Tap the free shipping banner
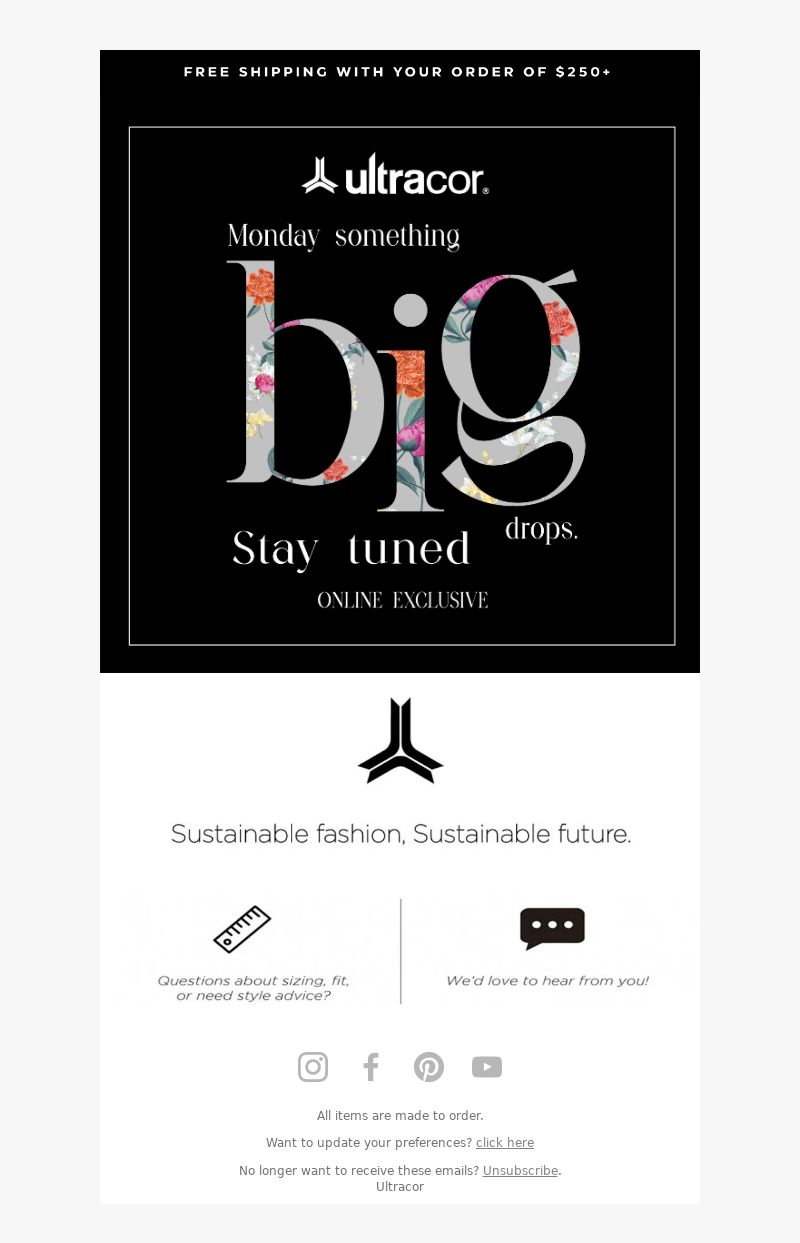The image size is (800, 1243). pos(398,72)
